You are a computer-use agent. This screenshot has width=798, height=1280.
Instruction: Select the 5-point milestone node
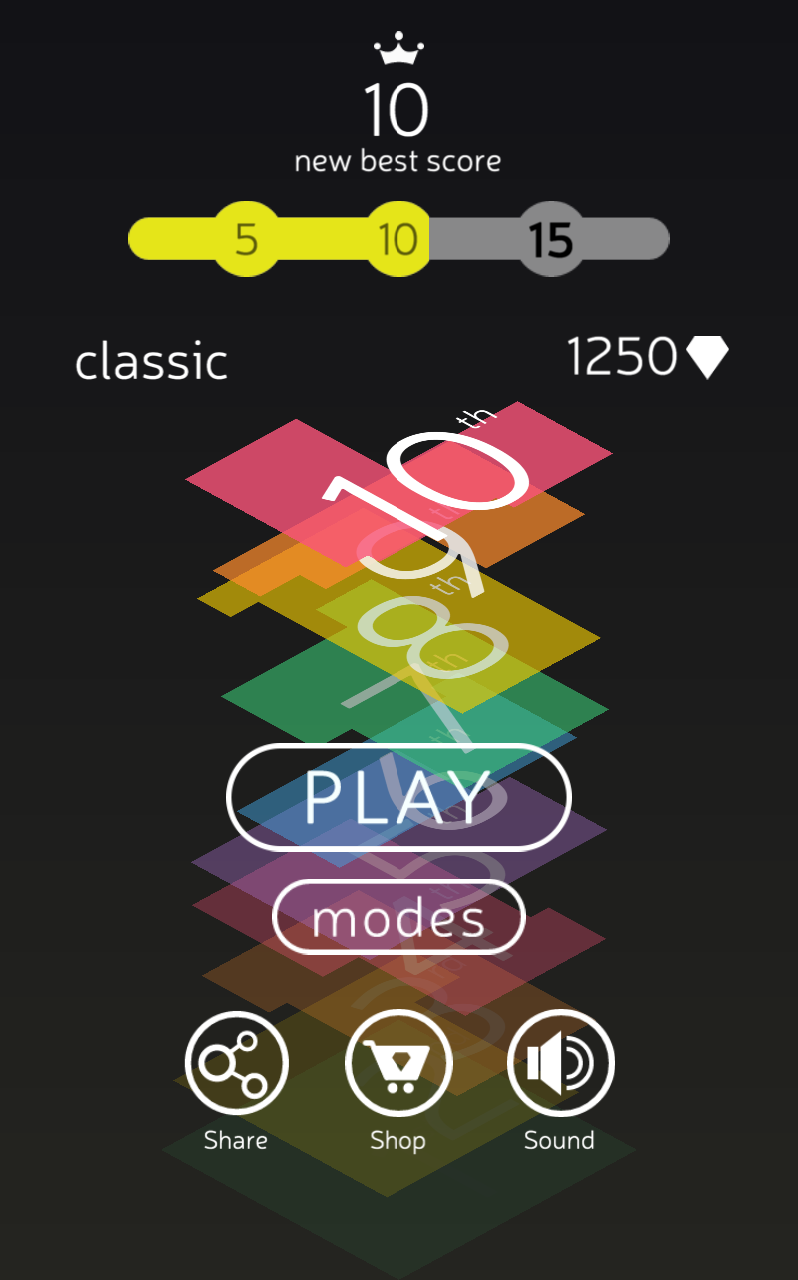click(x=246, y=240)
